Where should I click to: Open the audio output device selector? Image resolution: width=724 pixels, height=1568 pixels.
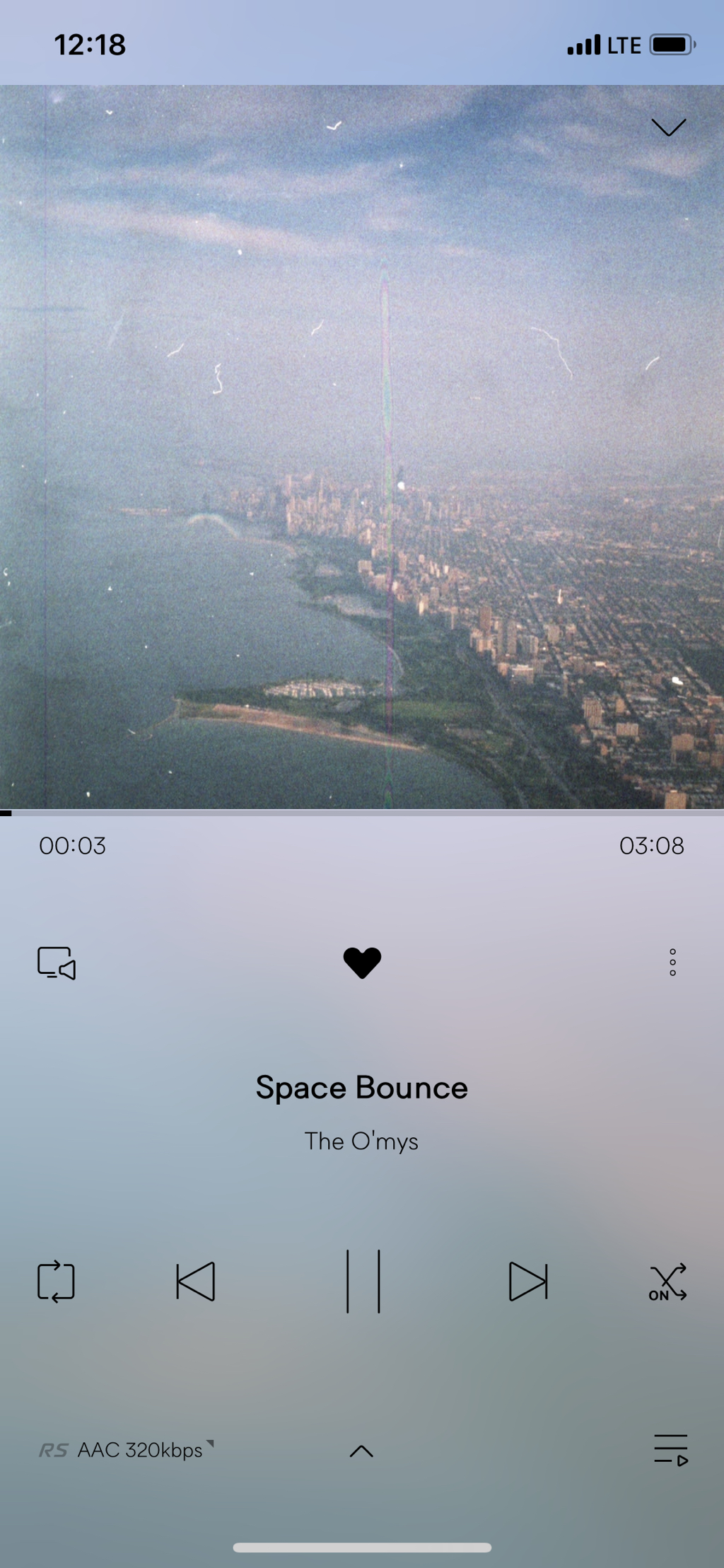click(57, 963)
